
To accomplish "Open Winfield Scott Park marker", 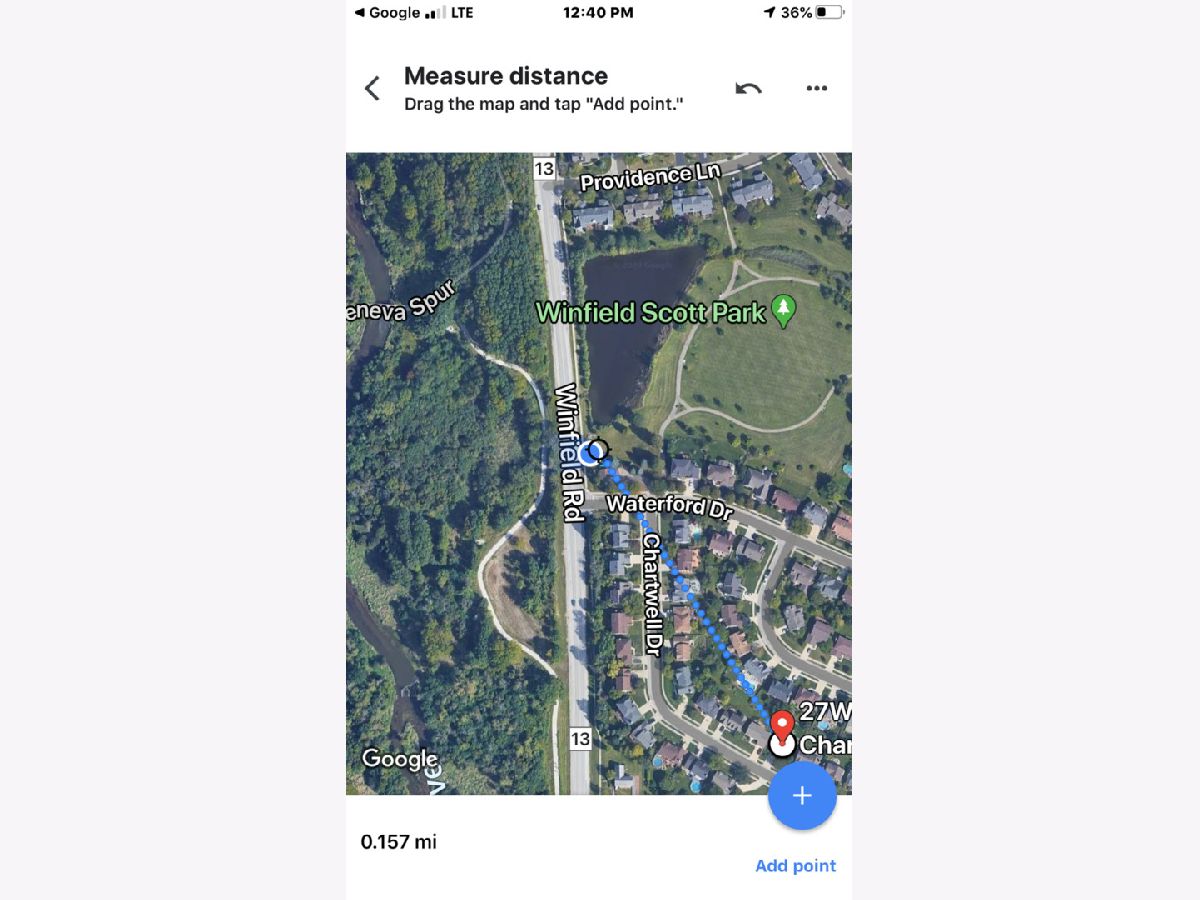I will 784,311.
